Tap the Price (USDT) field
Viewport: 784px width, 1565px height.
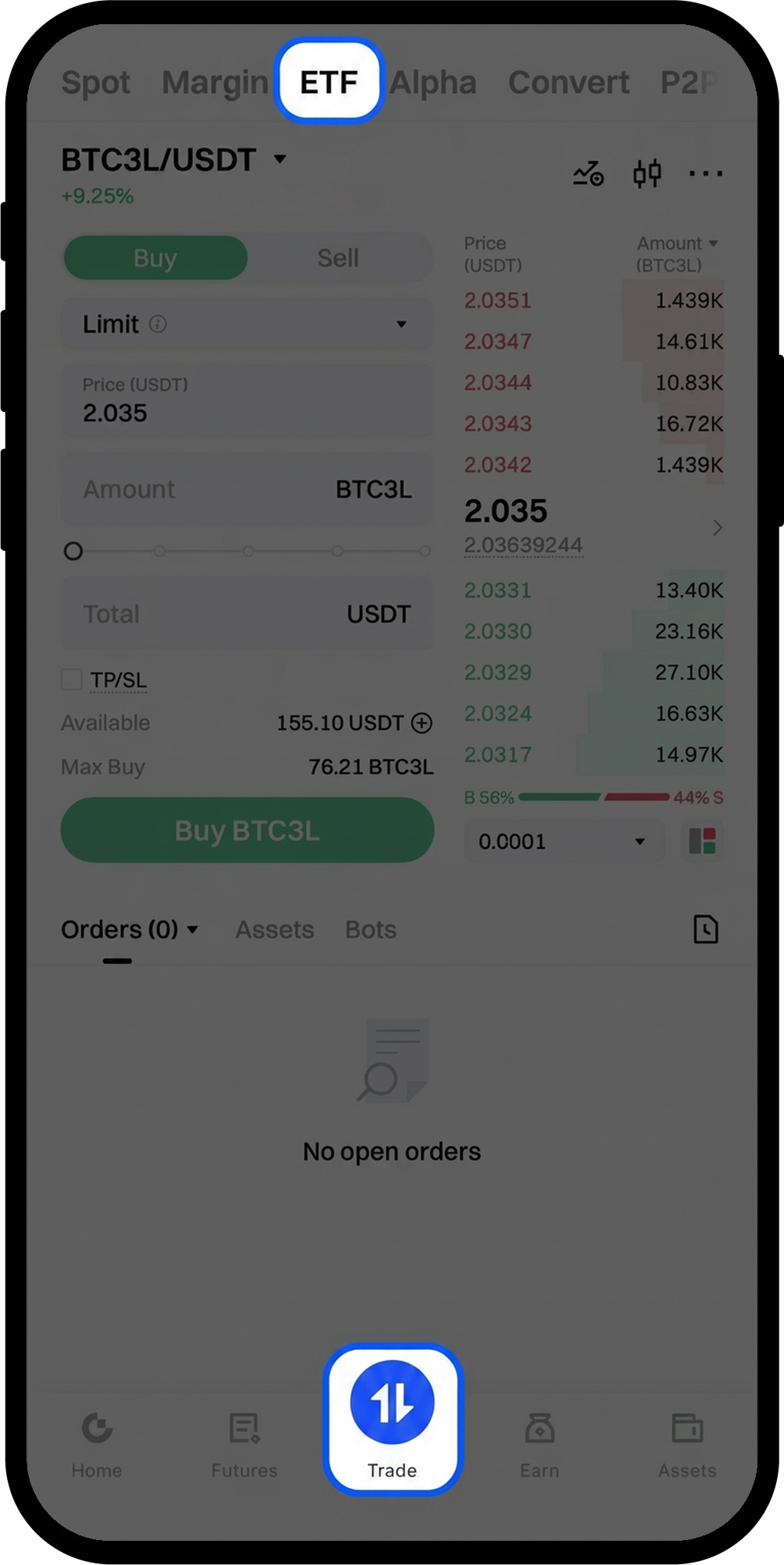tap(247, 401)
